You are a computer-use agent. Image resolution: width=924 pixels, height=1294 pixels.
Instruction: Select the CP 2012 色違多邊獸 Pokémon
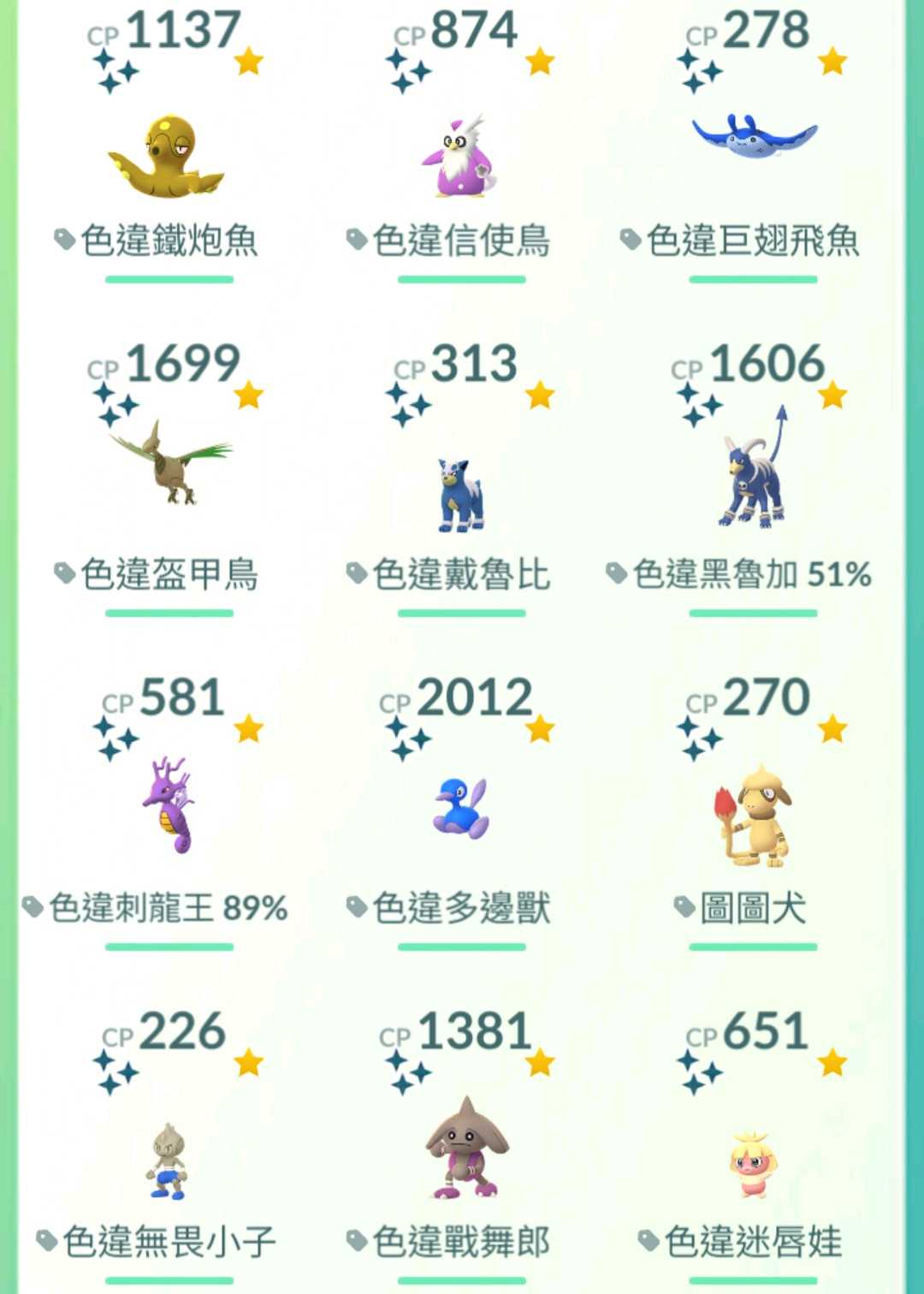[460, 809]
